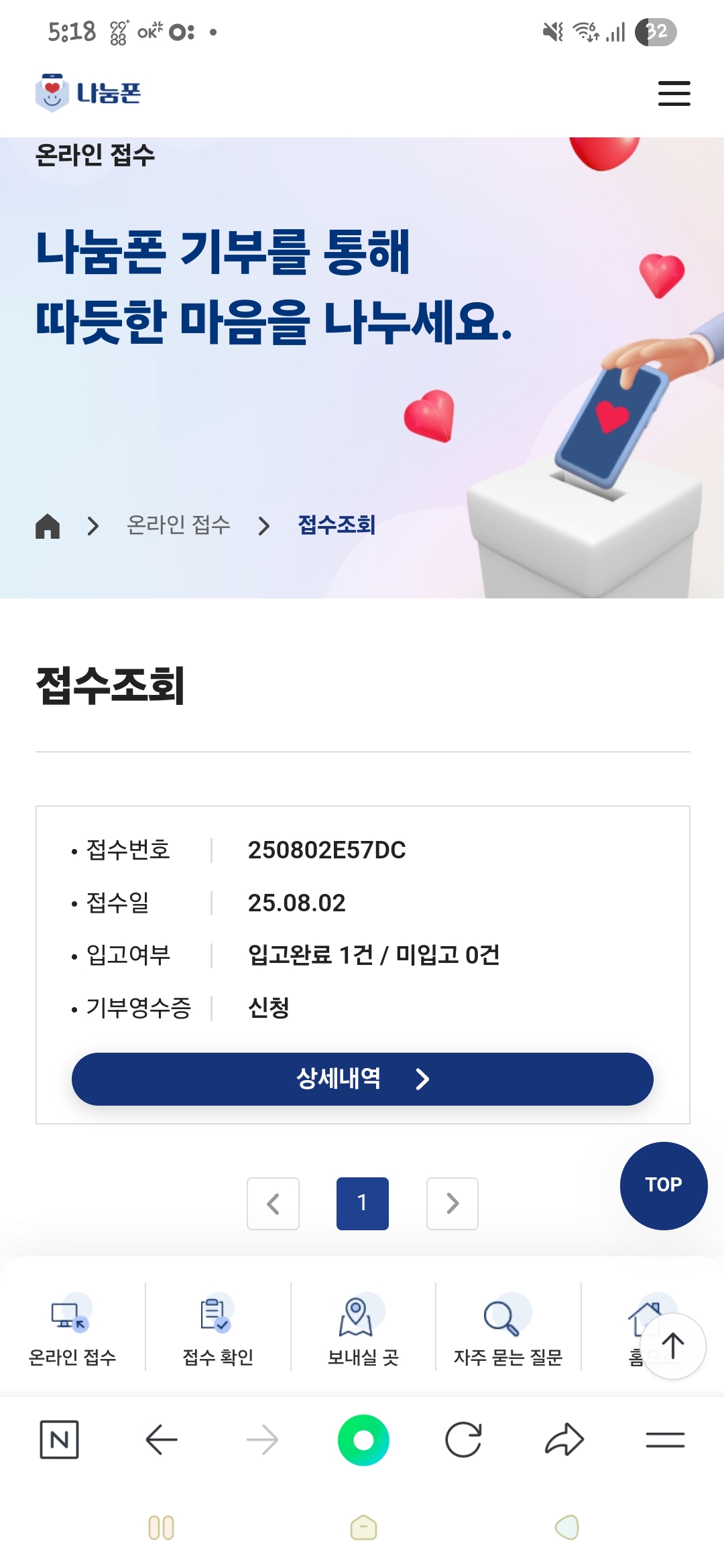Open 온라인 접수 in the bottom menu

(x=72, y=1331)
